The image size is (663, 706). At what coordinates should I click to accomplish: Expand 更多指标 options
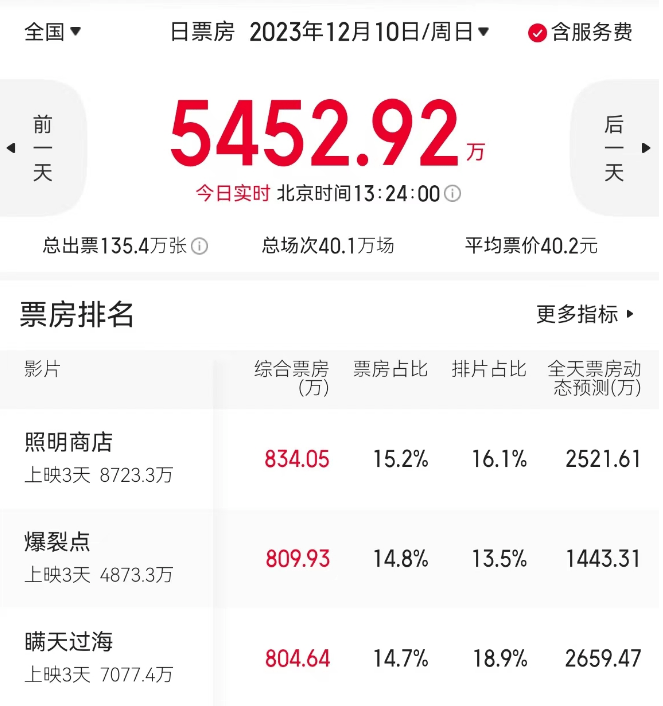tap(585, 315)
